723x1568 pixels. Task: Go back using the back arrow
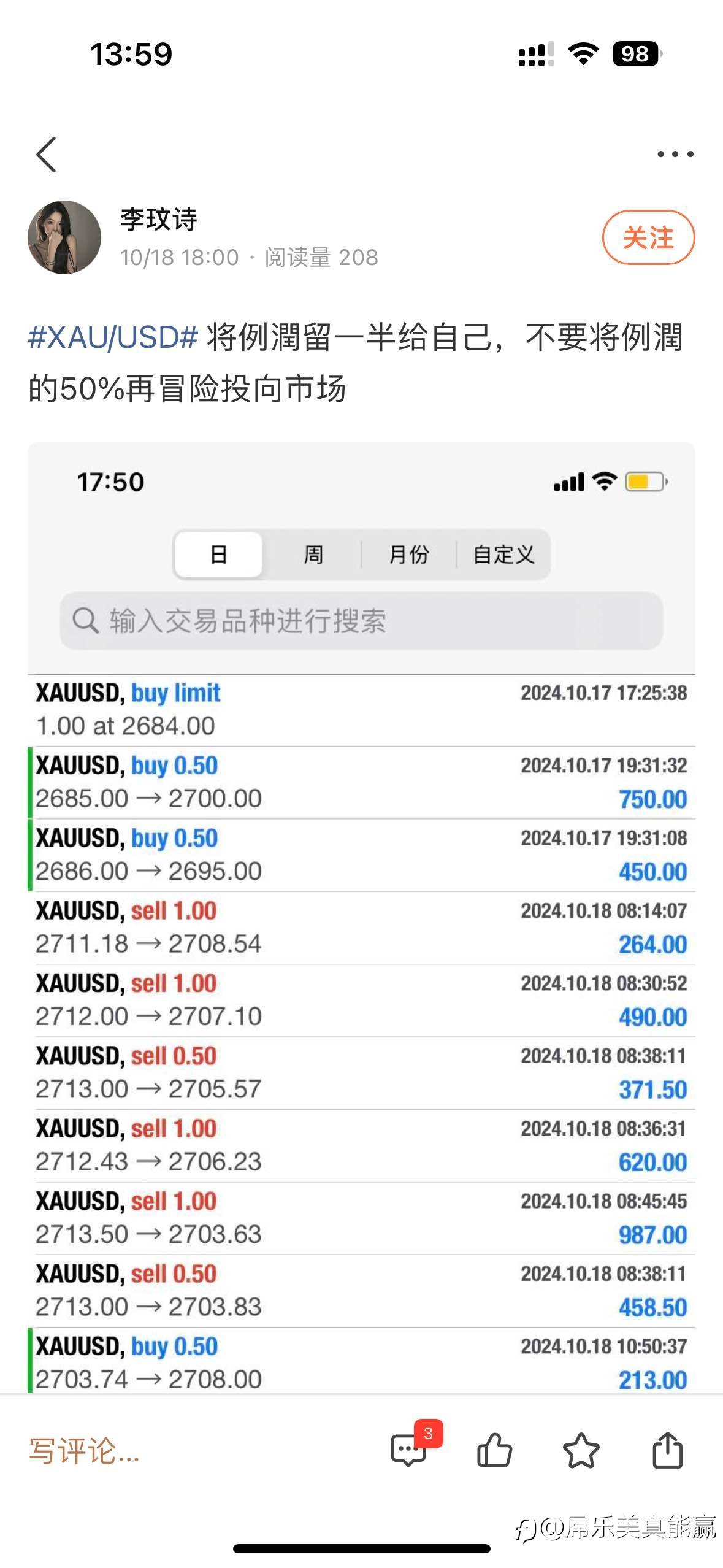tap(47, 155)
